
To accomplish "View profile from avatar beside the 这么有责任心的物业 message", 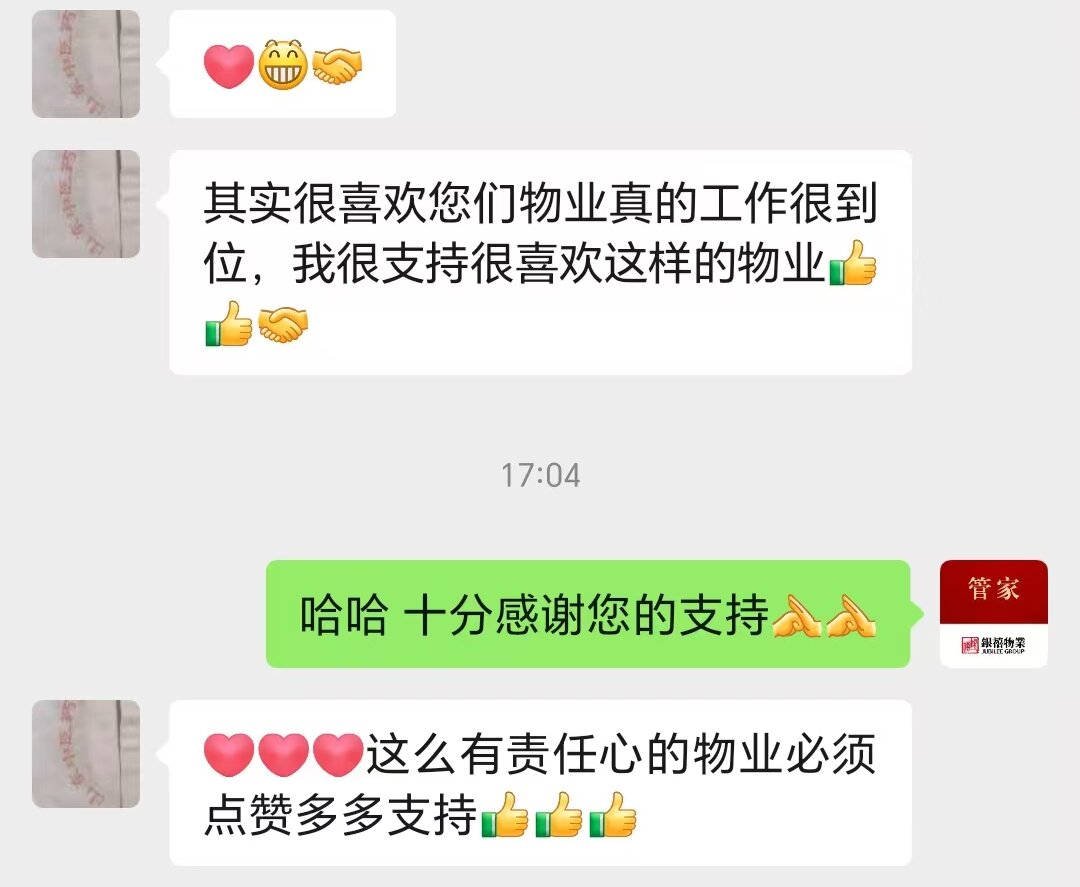I will [x=86, y=754].
